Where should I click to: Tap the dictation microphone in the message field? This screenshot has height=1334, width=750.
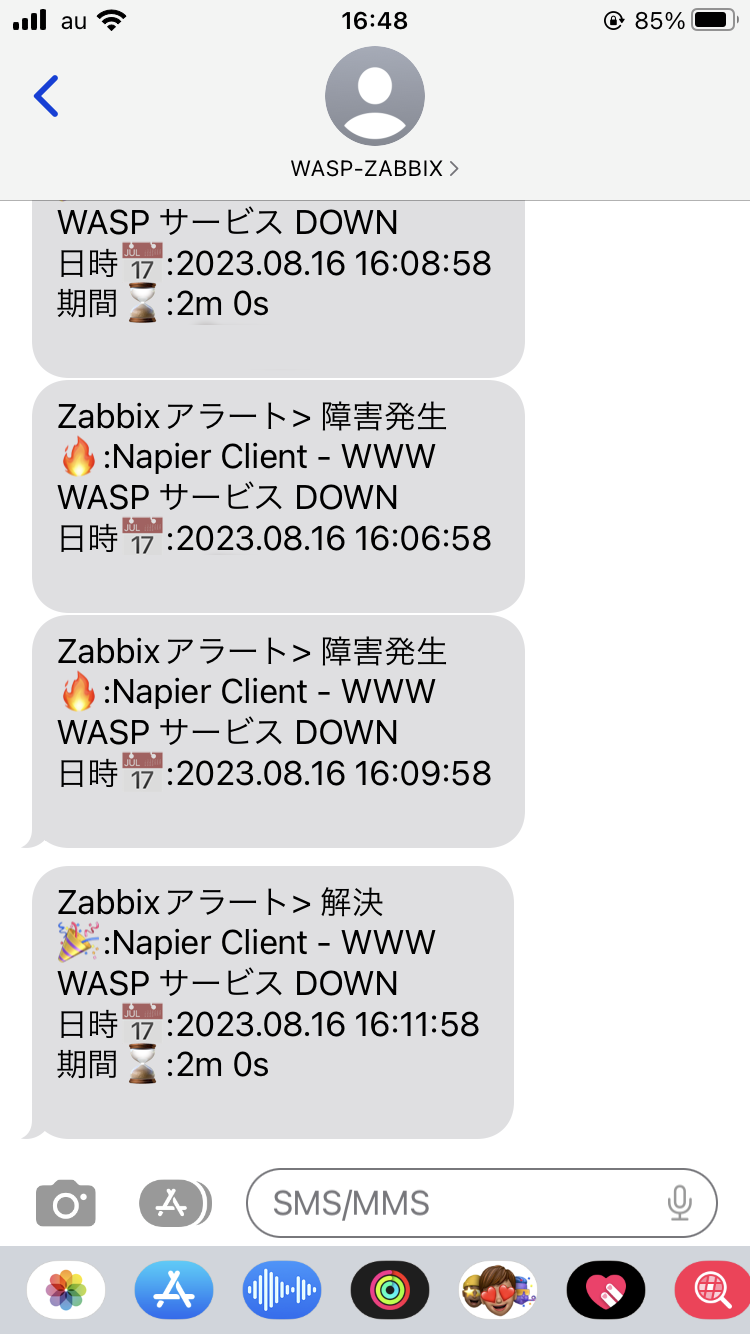(x=680, y=1203)
